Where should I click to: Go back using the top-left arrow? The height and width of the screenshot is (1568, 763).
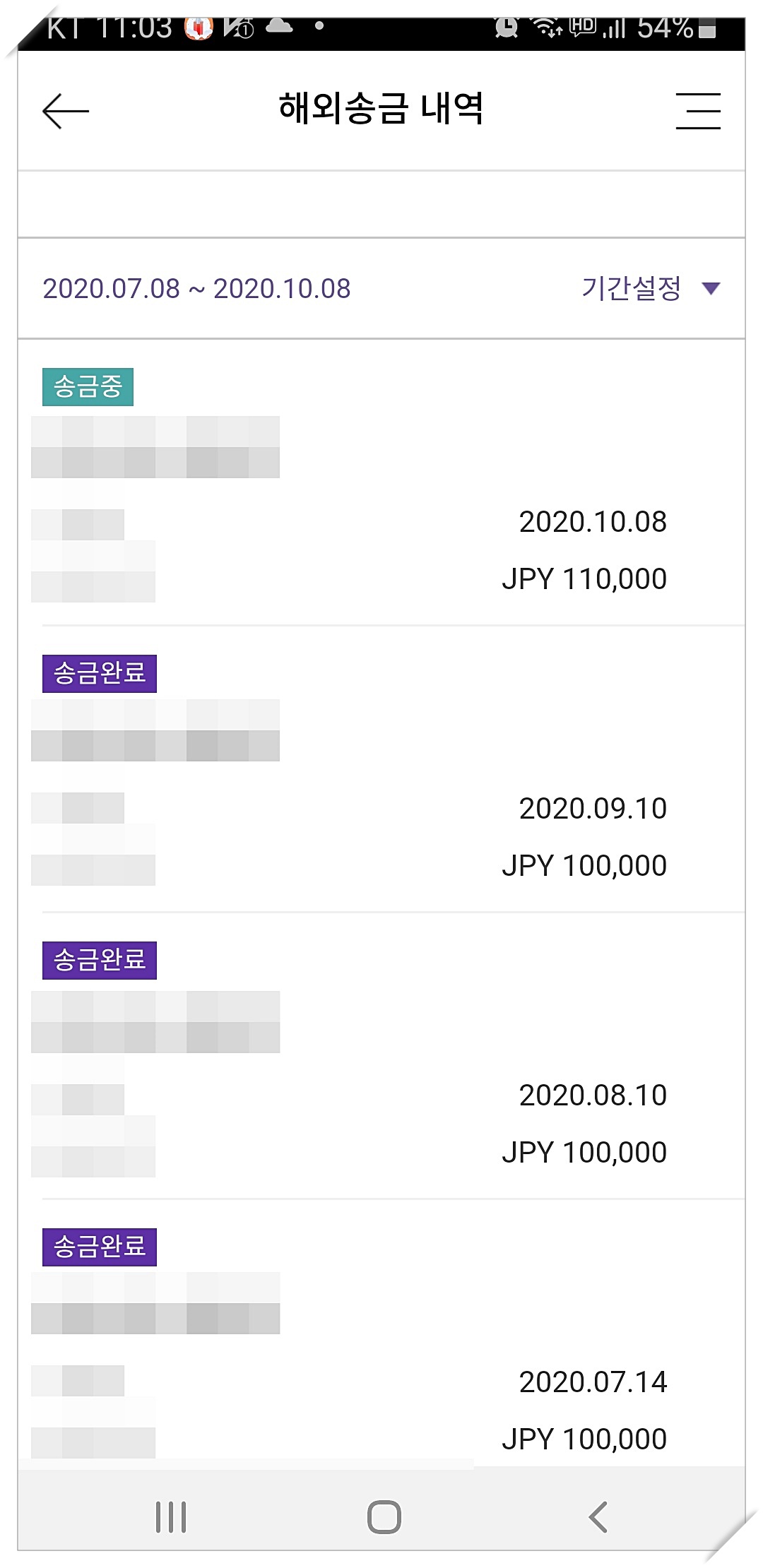pyautogui.click(x=66, y=112)
